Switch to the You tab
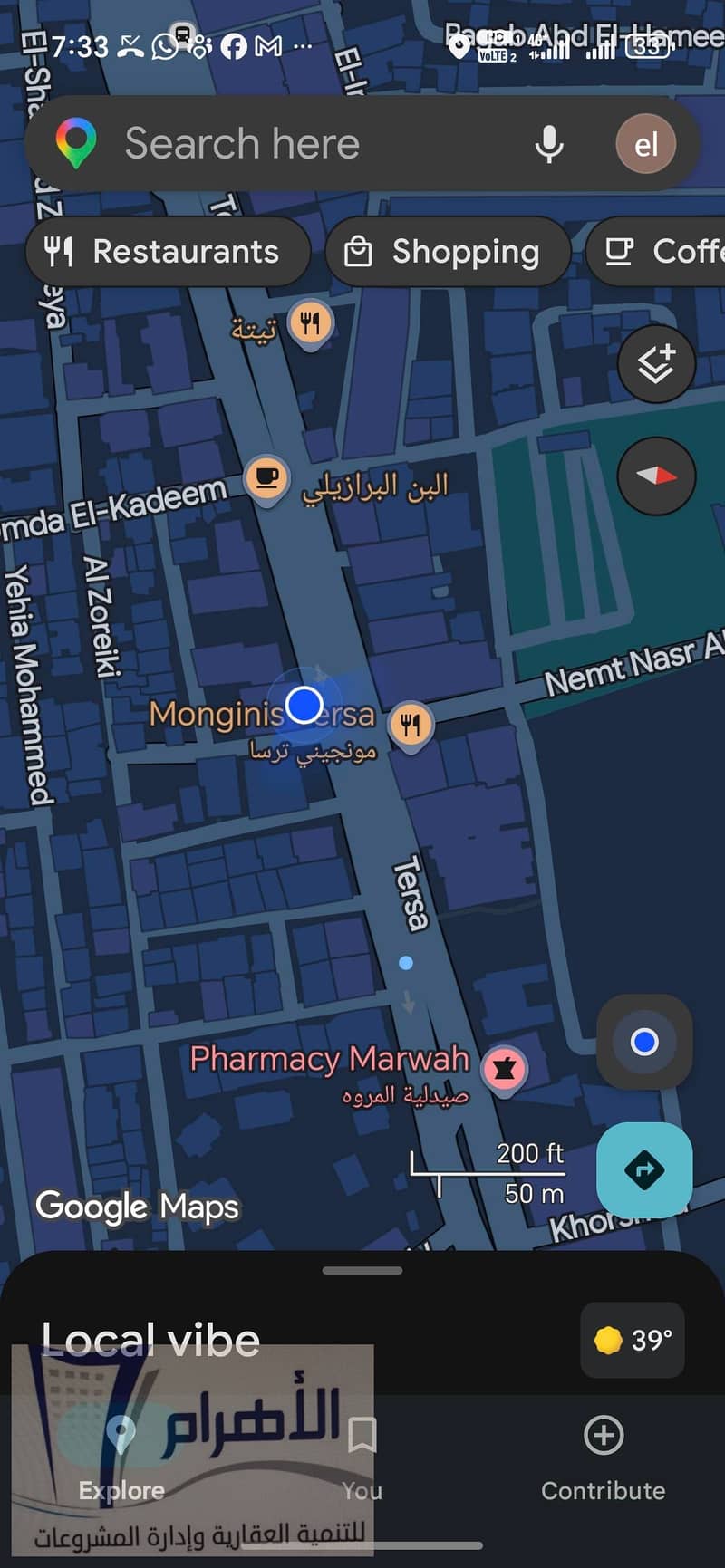This screenshot has width=725, height=1568. pos(362,1457)
